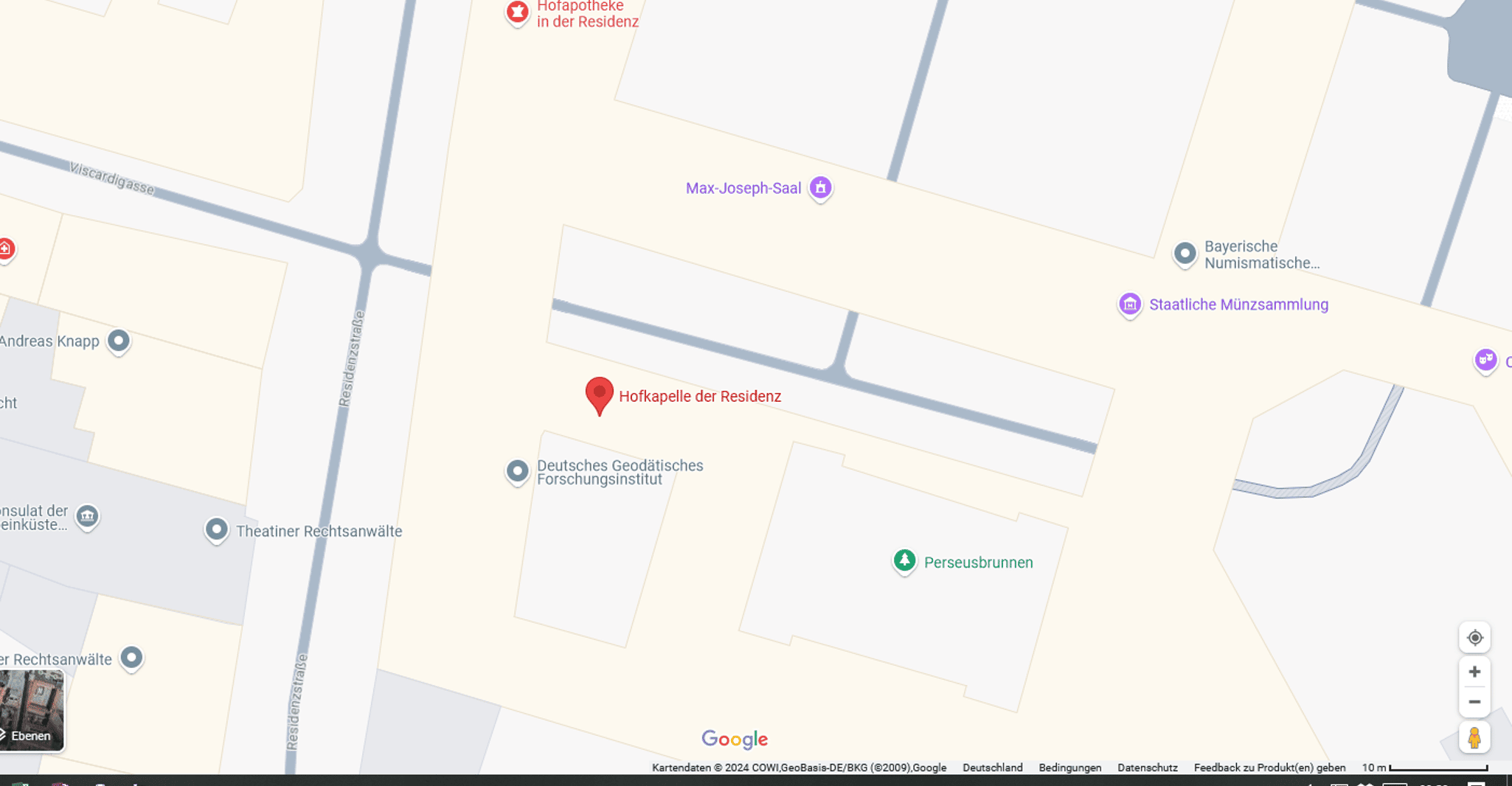Select Hofapotheke in der Residenz marker
The height and width of the screenshot is (786, 1512).
click(517, 12)
